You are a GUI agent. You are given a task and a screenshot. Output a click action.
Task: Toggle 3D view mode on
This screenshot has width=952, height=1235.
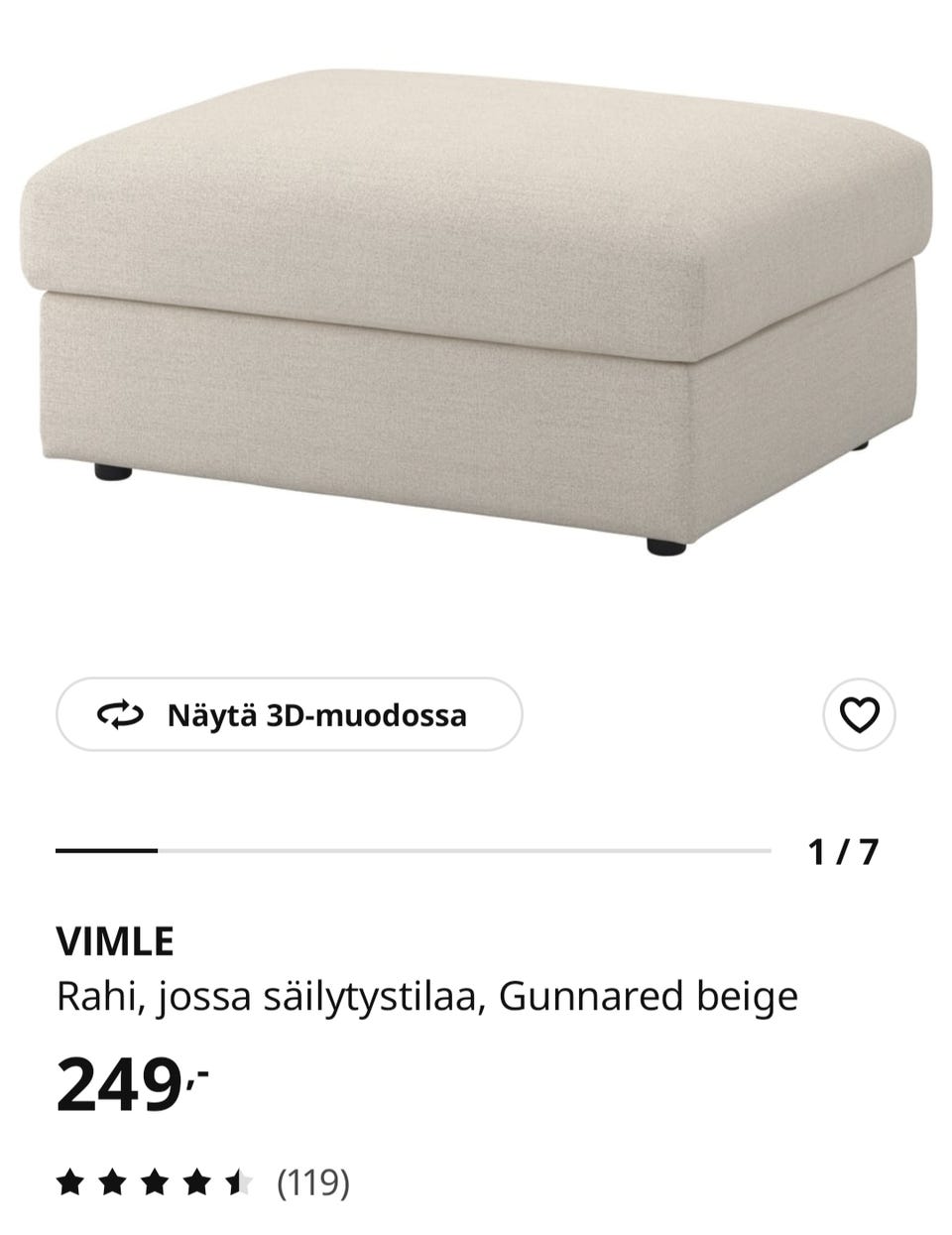point(291,713)
